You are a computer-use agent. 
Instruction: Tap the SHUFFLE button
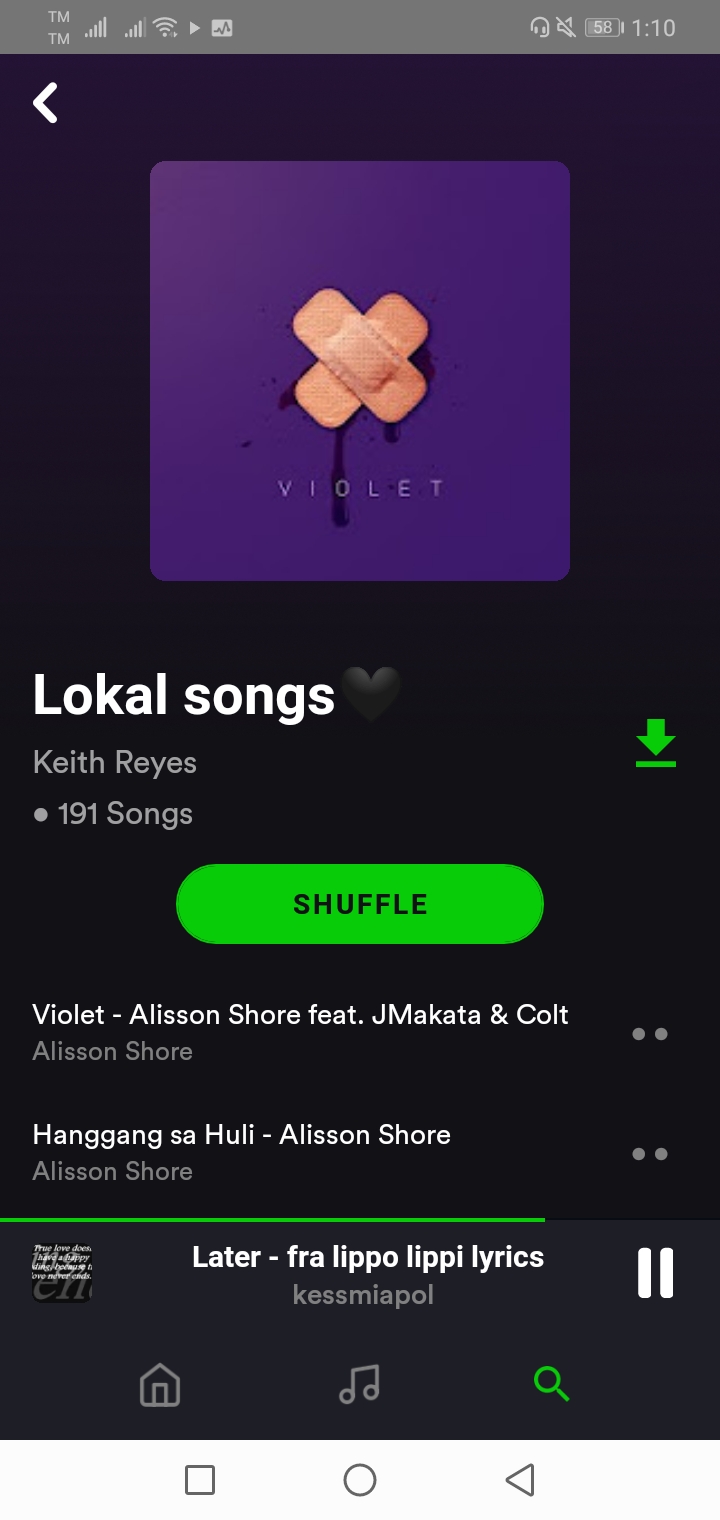tap(360, 904)
